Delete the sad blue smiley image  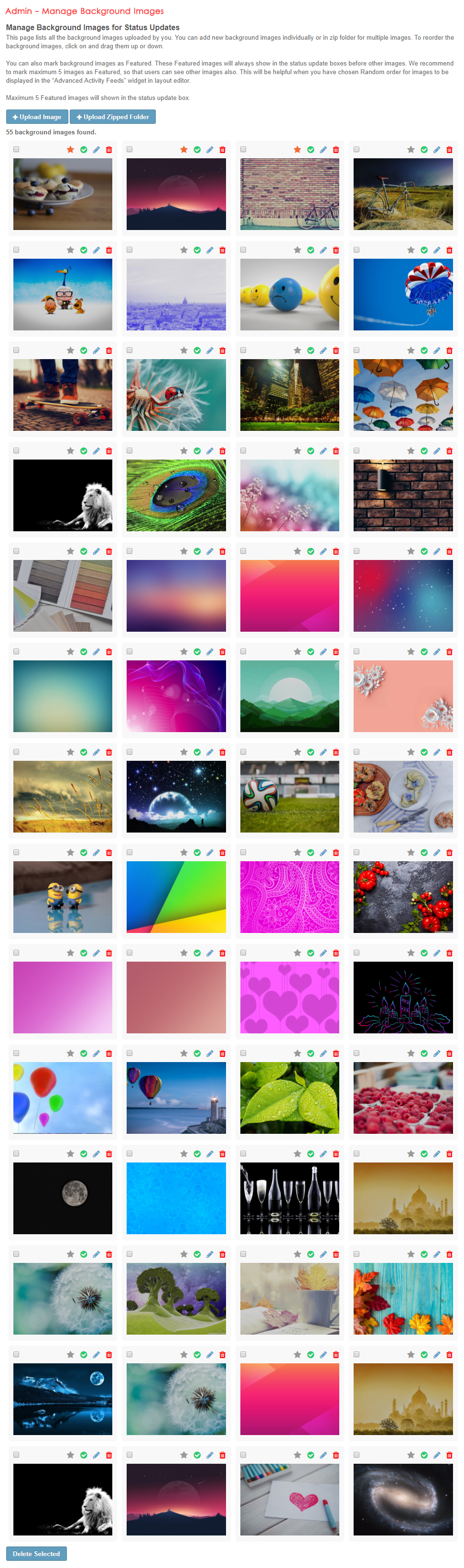(x=335, y=250)
